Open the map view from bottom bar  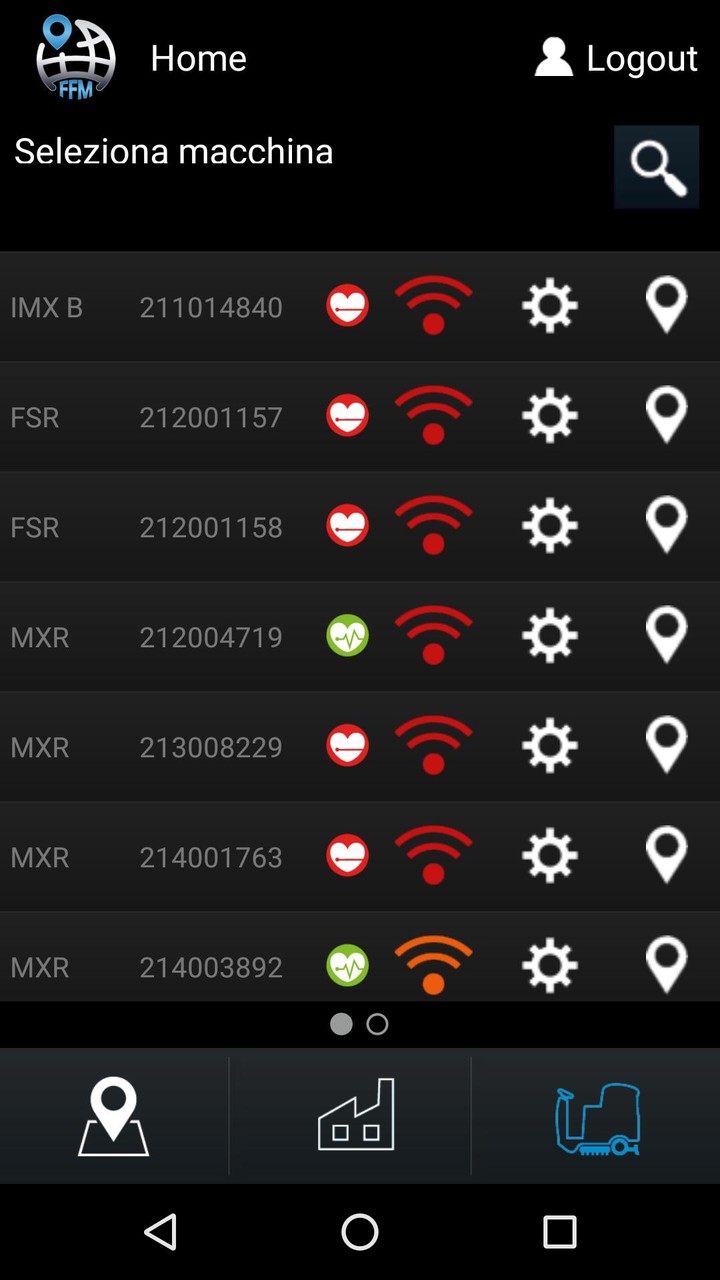point(113,1115)
